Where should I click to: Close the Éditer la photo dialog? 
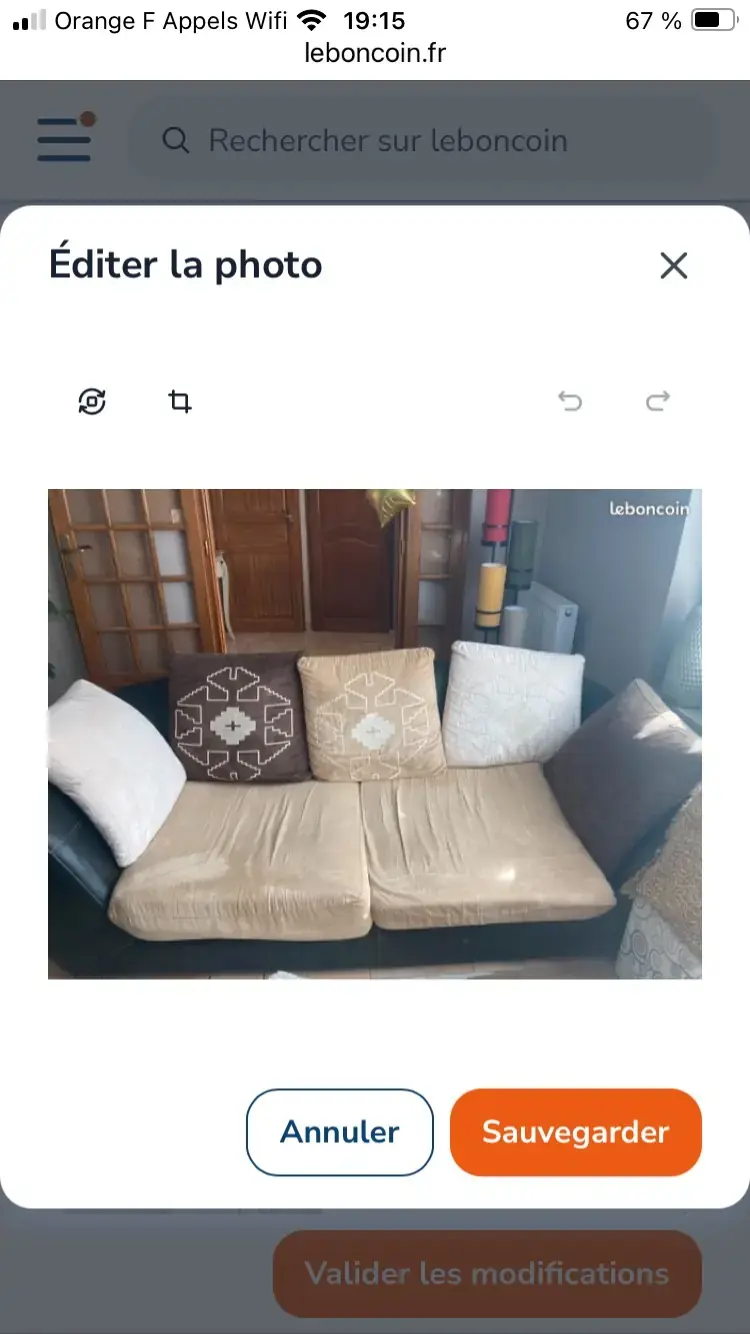point(674,266)
